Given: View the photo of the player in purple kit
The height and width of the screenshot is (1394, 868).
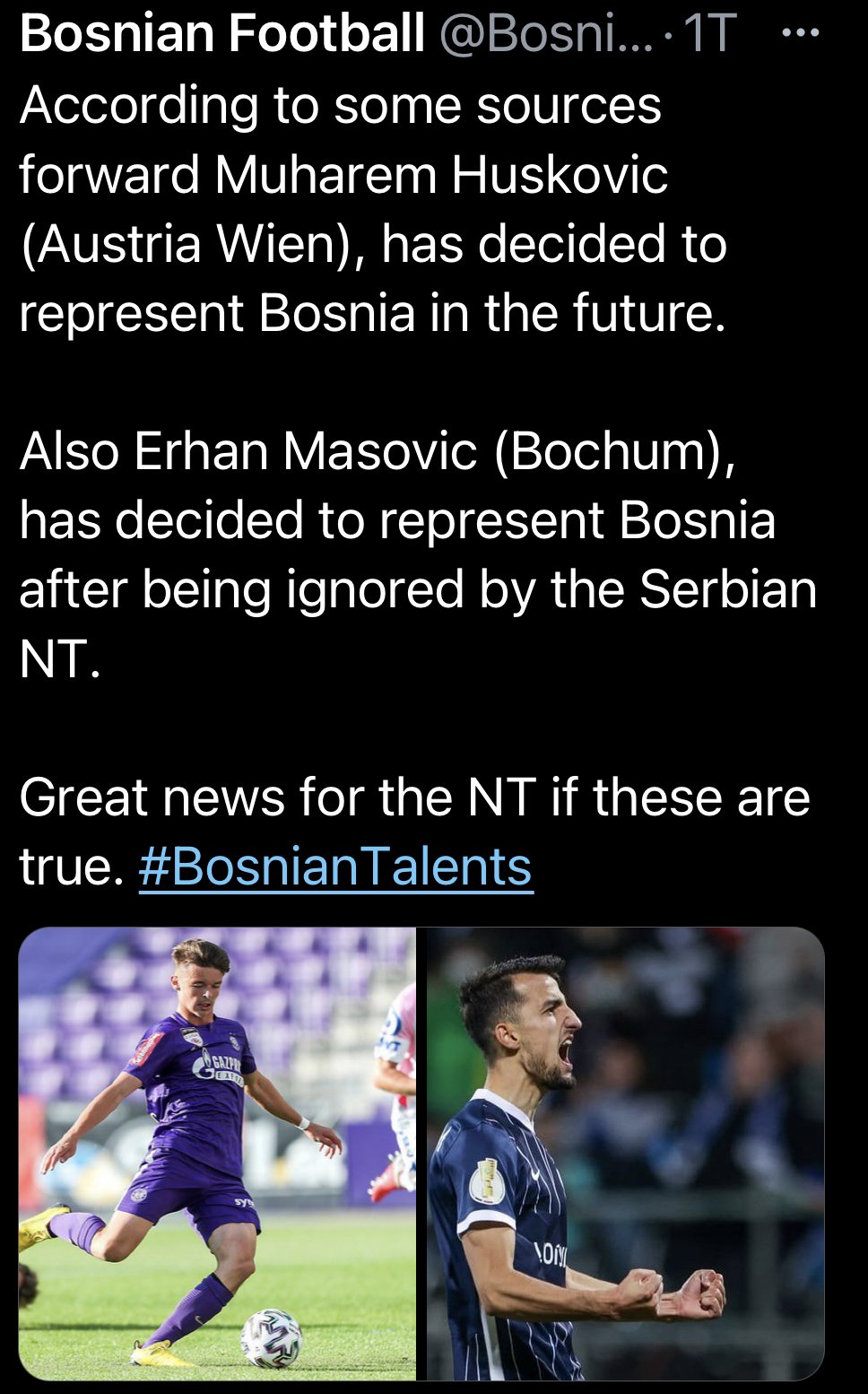Looking at the screenshot, I should pos(217,1154).
